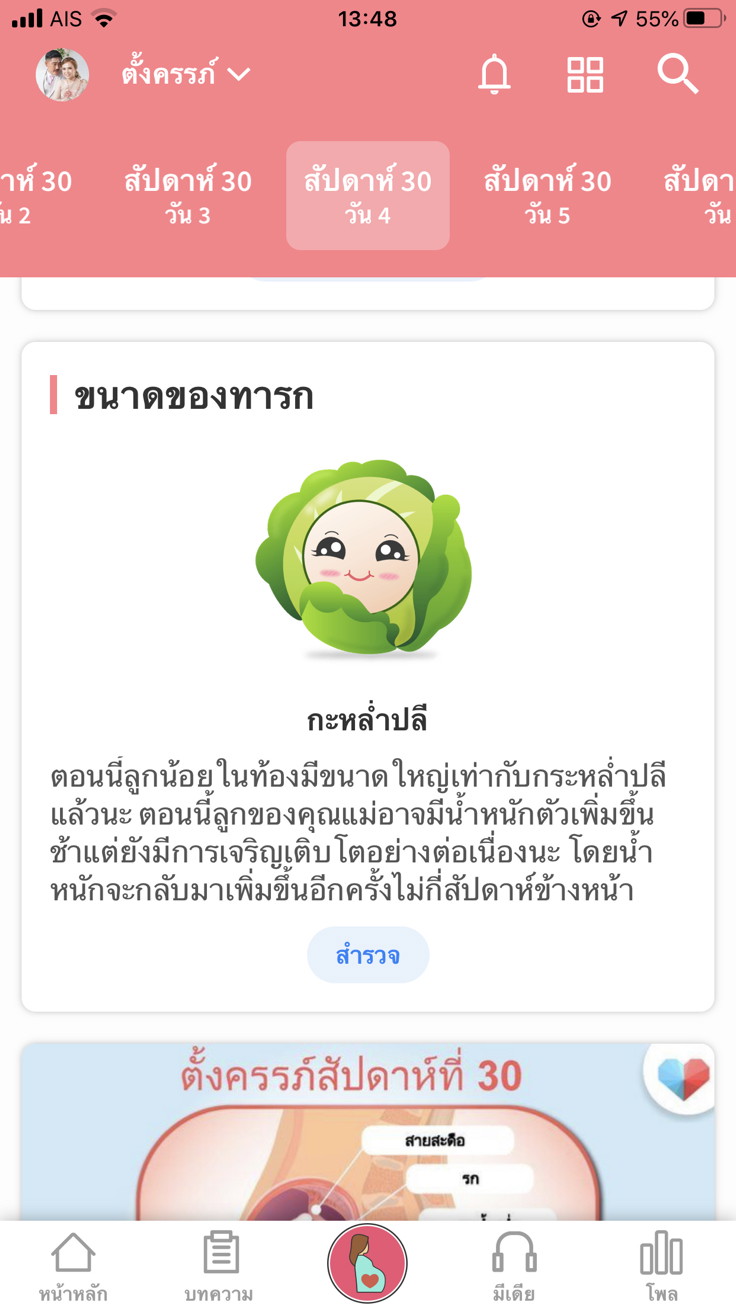Open the โพล tab
736x1308 pixels.
pyautogui.click(x=661, y=1265)
